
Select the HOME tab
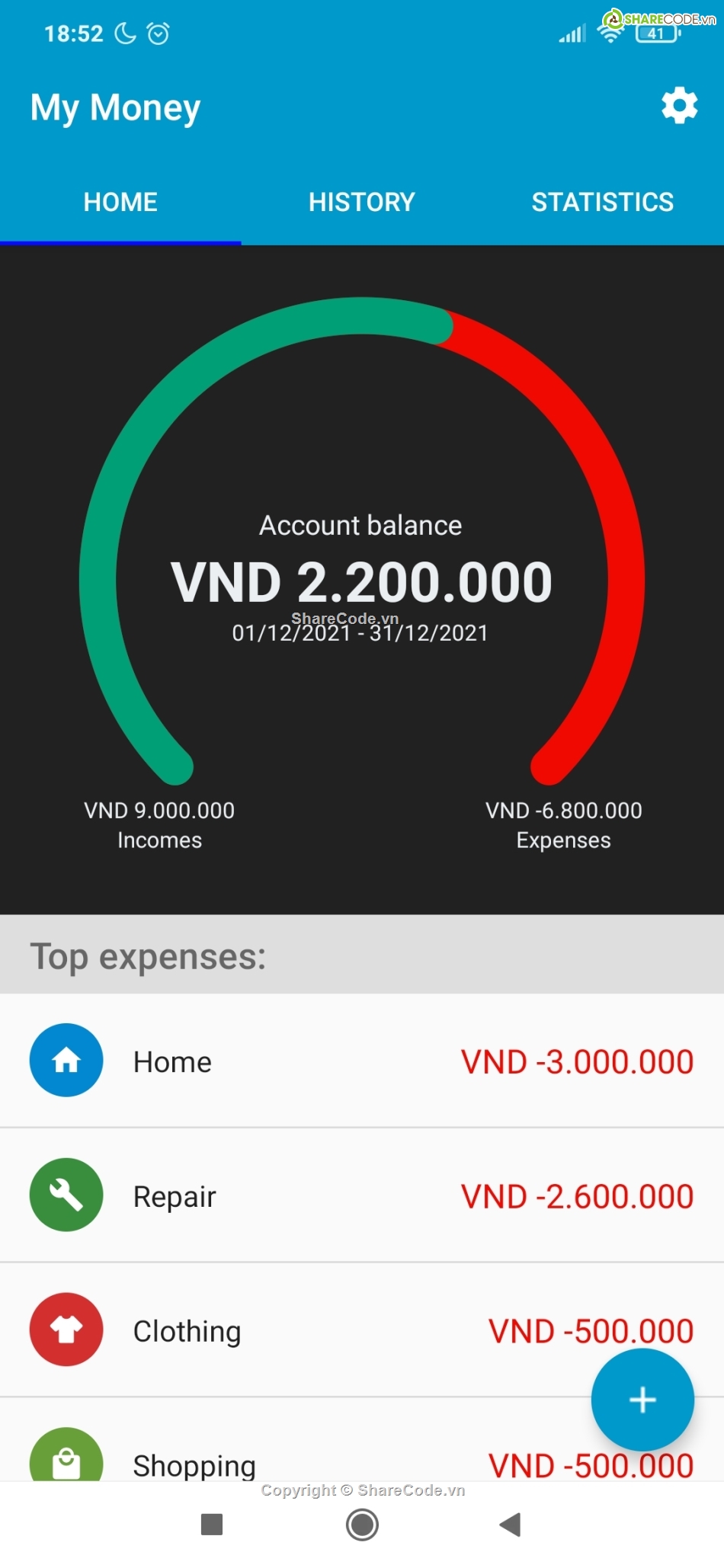click(120, 201)
